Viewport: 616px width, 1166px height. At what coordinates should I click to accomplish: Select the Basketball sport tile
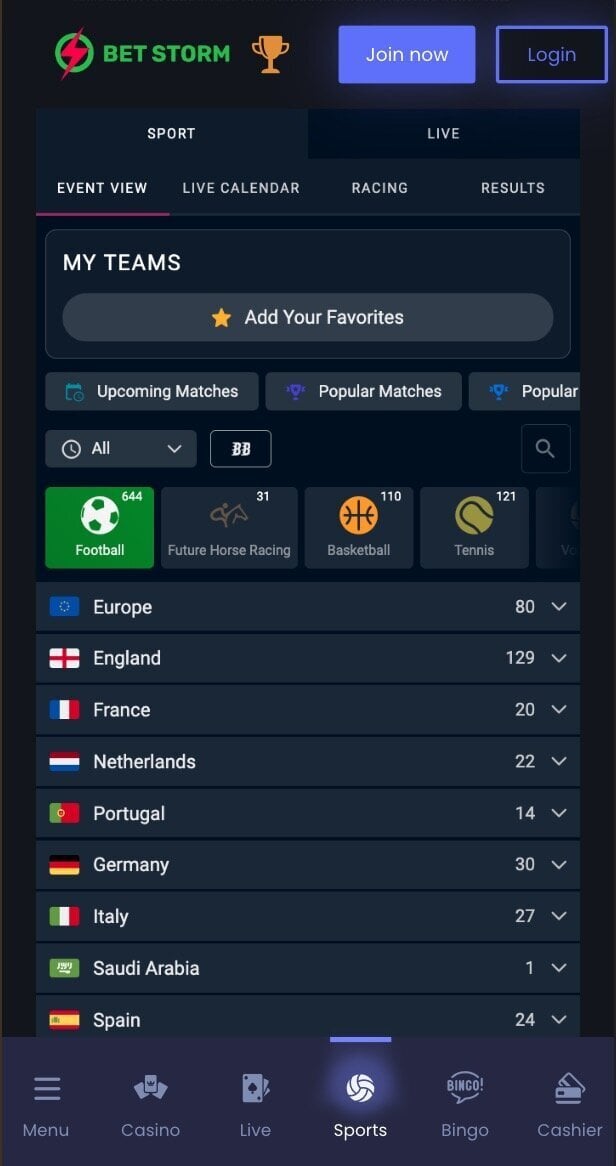tap(358, 527)
